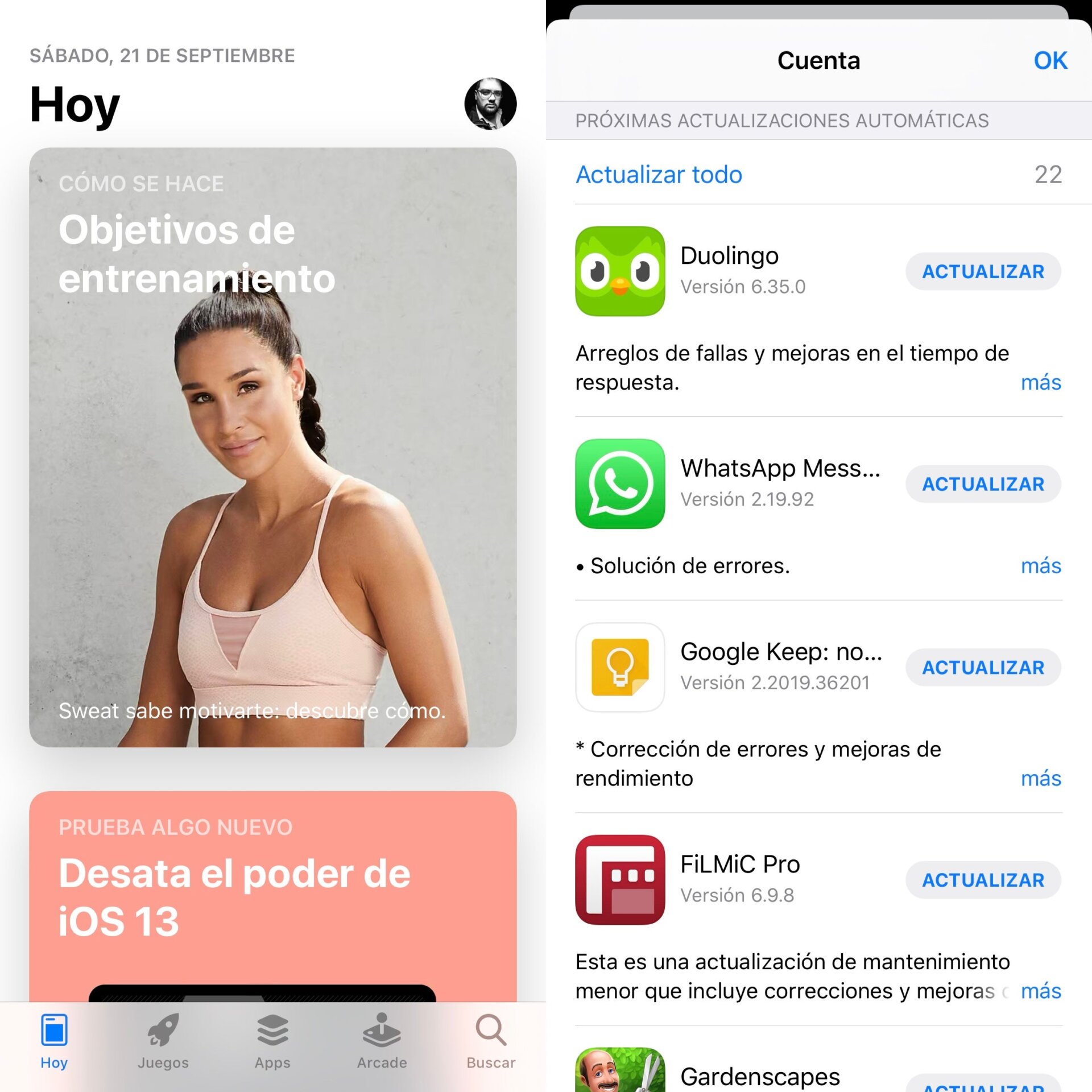Update Google Keep
This screenshot has height=1092, width=1092.
pyautogui.click(x=983, y=667)
